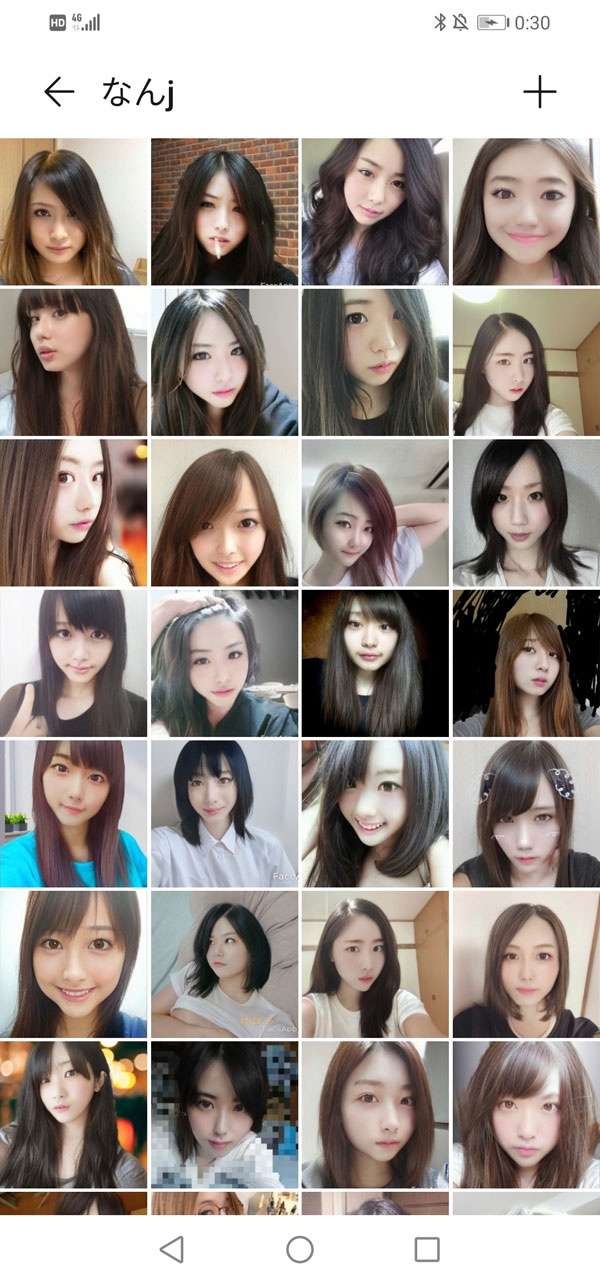Open the photo with the black scribbled background
This screenshot has height=1284, width=600.
526,663
